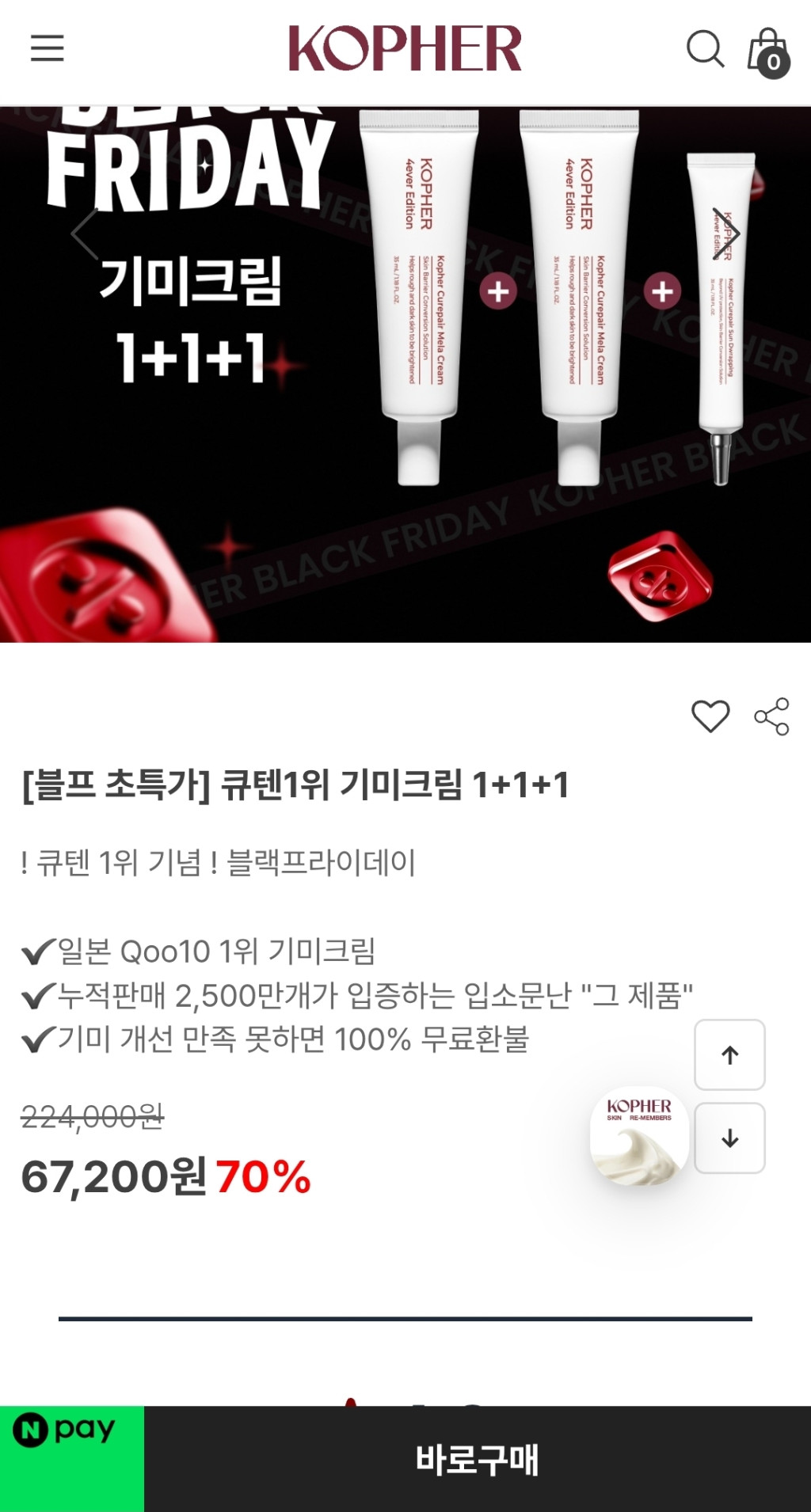Show the previous product image
Image resolution: width=811 pixels, height=1512 pixels.
click(x=86, y=234)
